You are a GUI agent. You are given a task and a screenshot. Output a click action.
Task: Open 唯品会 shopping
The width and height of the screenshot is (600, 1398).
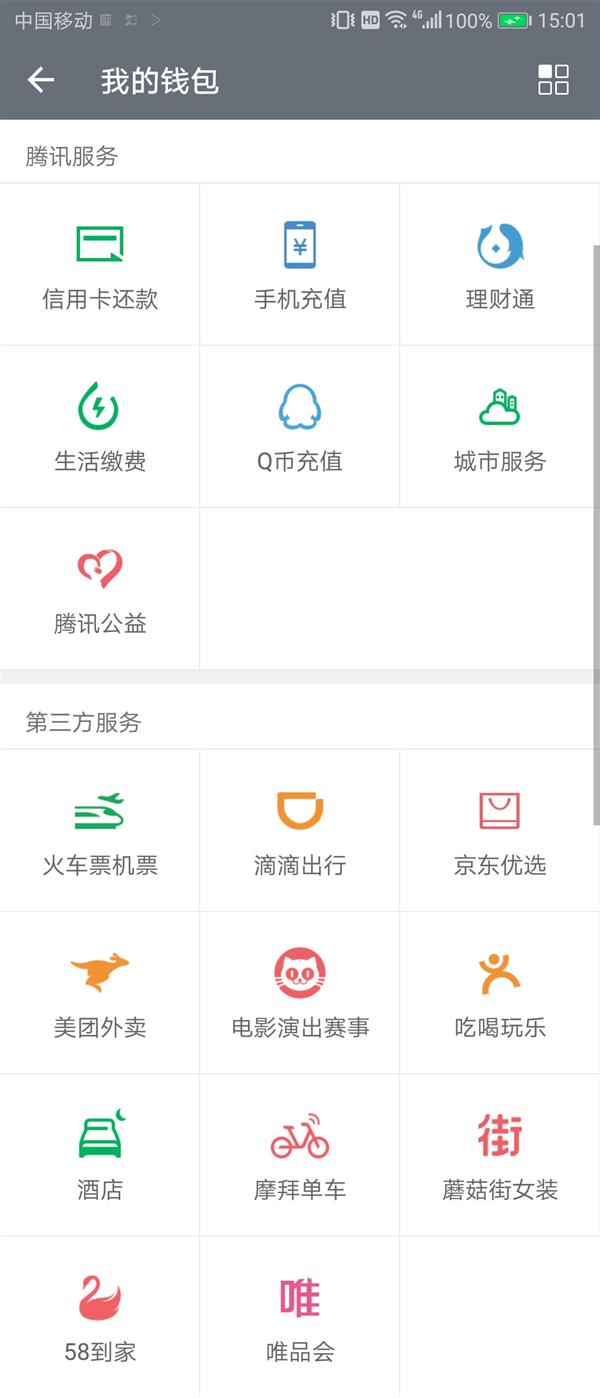pyautogui.click(x=300, y=1317)
